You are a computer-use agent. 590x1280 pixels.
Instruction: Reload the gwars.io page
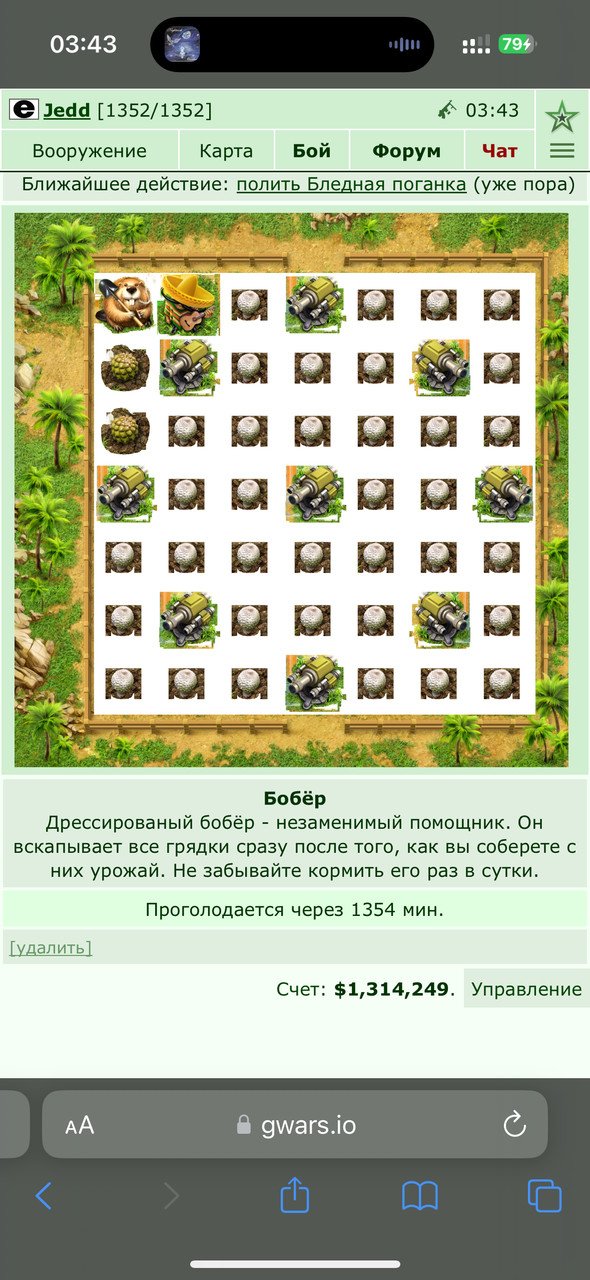pos(514,1125)
